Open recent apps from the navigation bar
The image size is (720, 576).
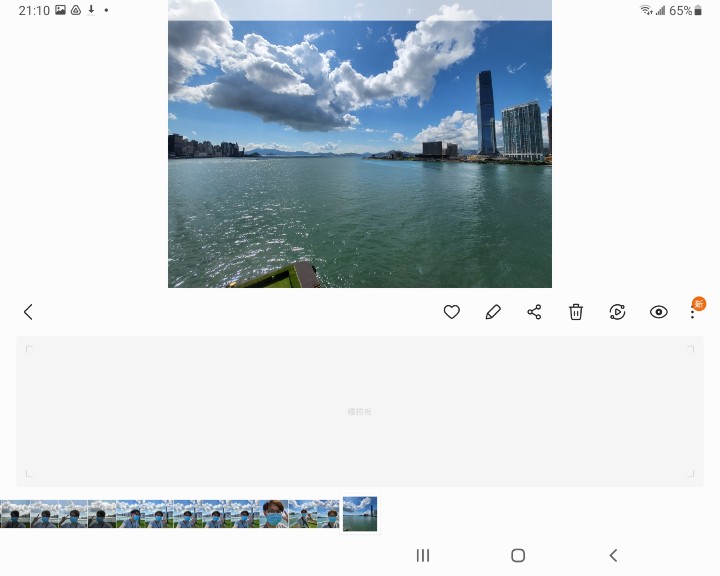423,555
